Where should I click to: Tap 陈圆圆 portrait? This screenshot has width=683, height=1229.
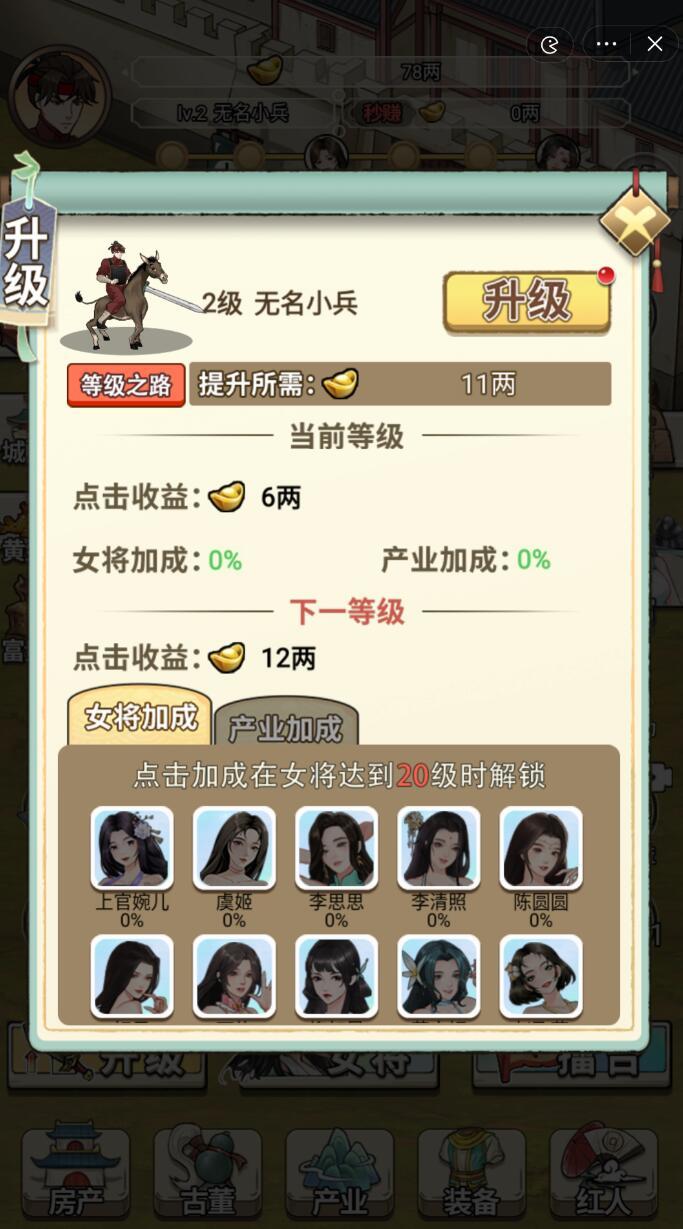click(541, 848)
